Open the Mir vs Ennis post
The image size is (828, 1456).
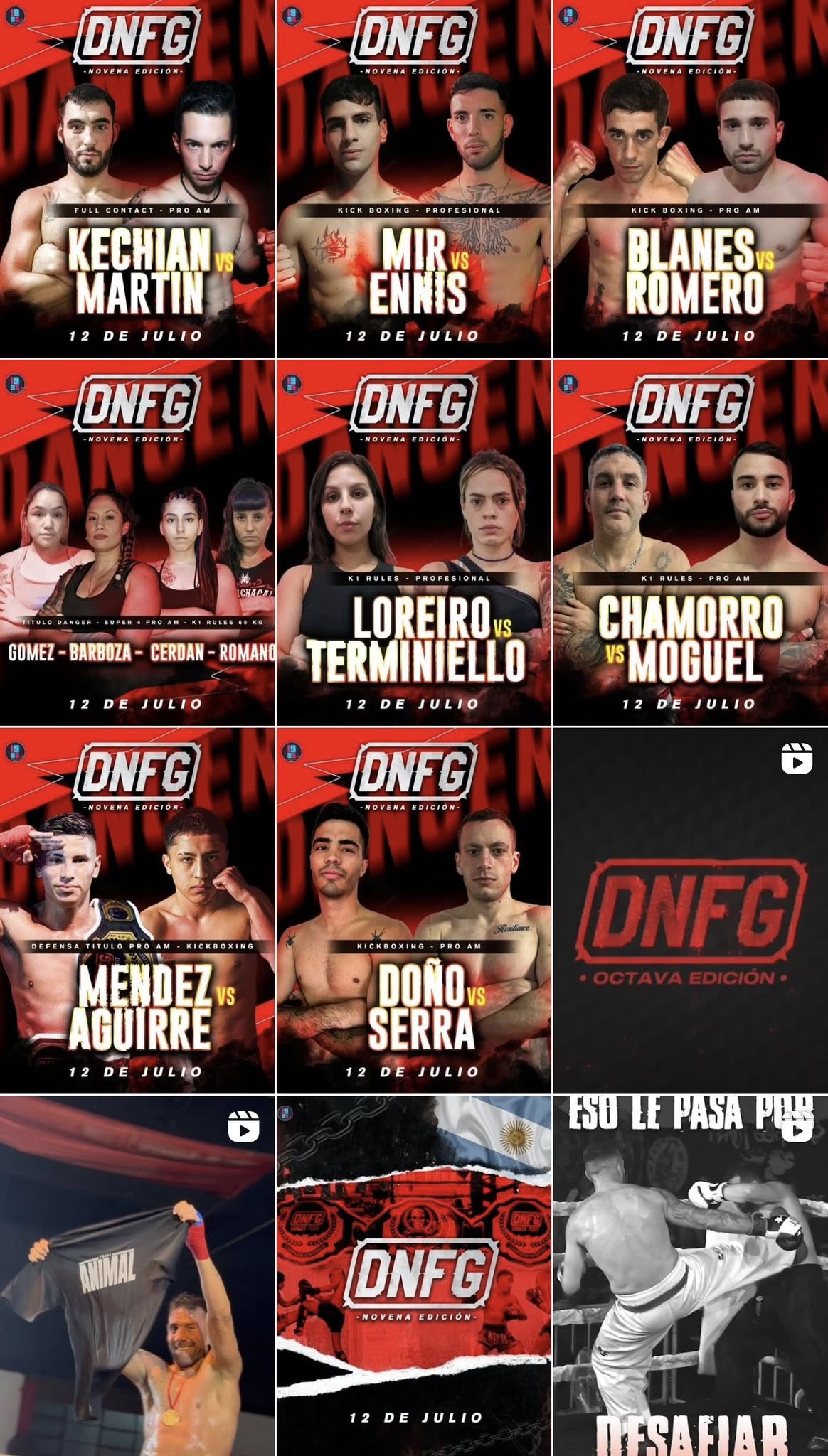point(413,178)
